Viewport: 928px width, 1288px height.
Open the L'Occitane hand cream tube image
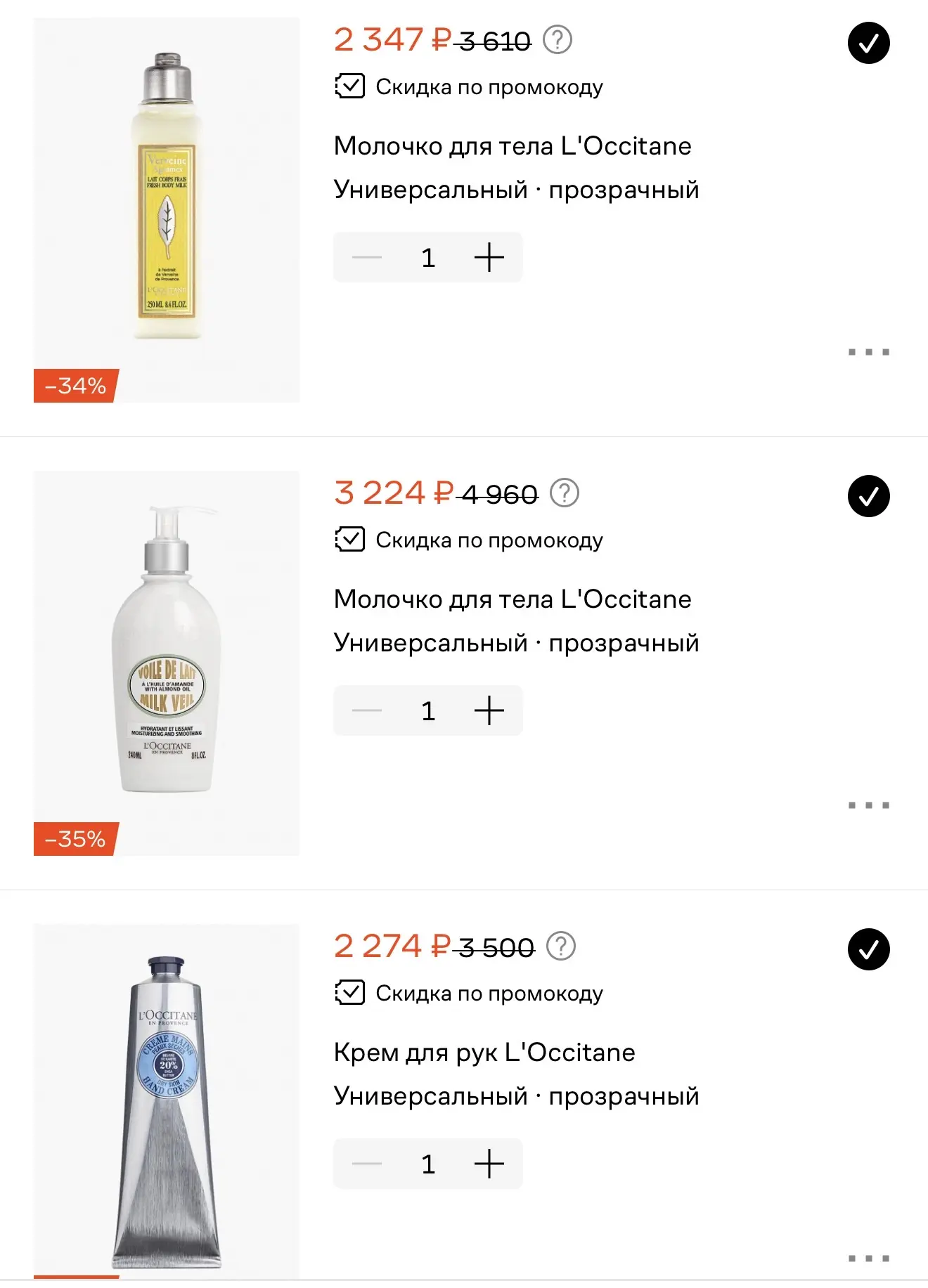167,1103
